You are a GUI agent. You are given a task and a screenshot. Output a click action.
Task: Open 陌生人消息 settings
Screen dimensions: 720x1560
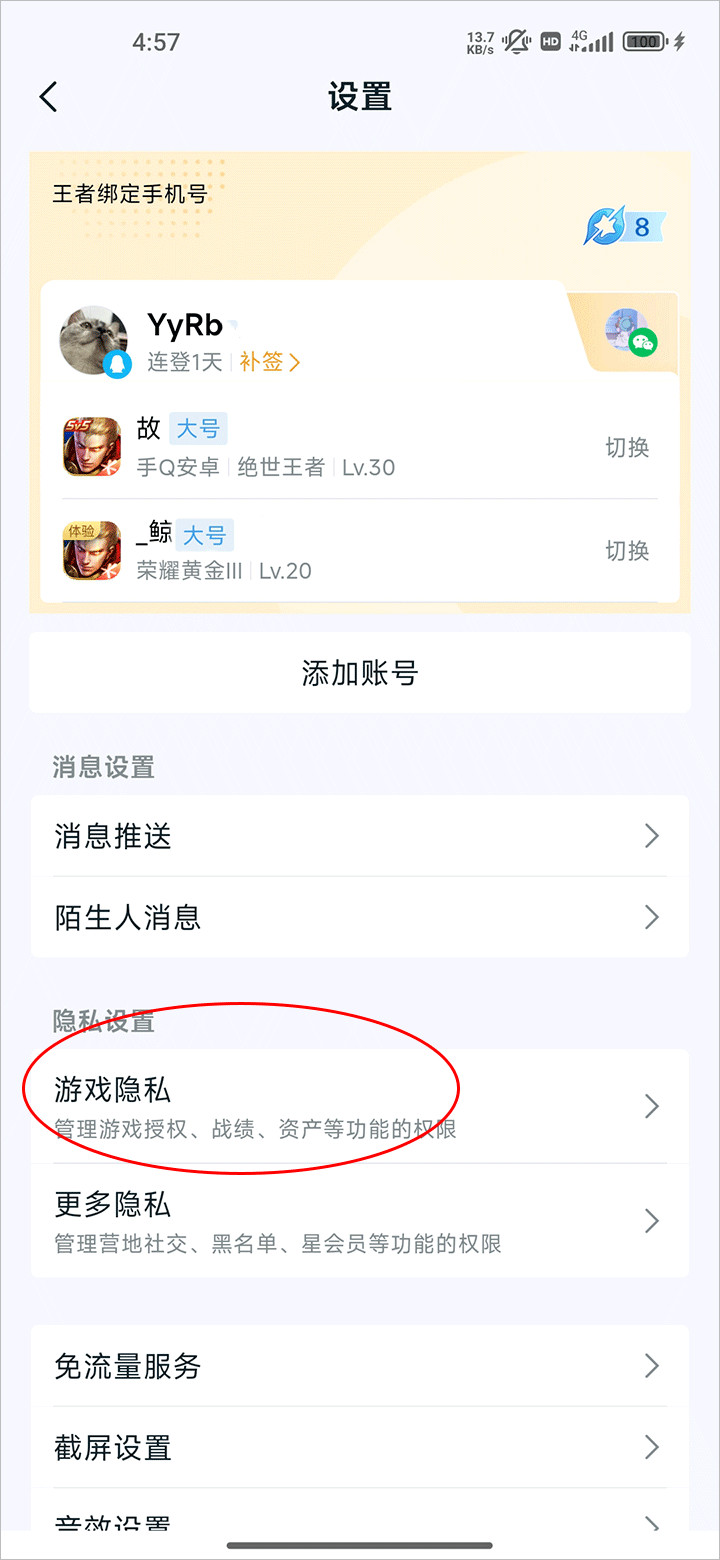360,917
